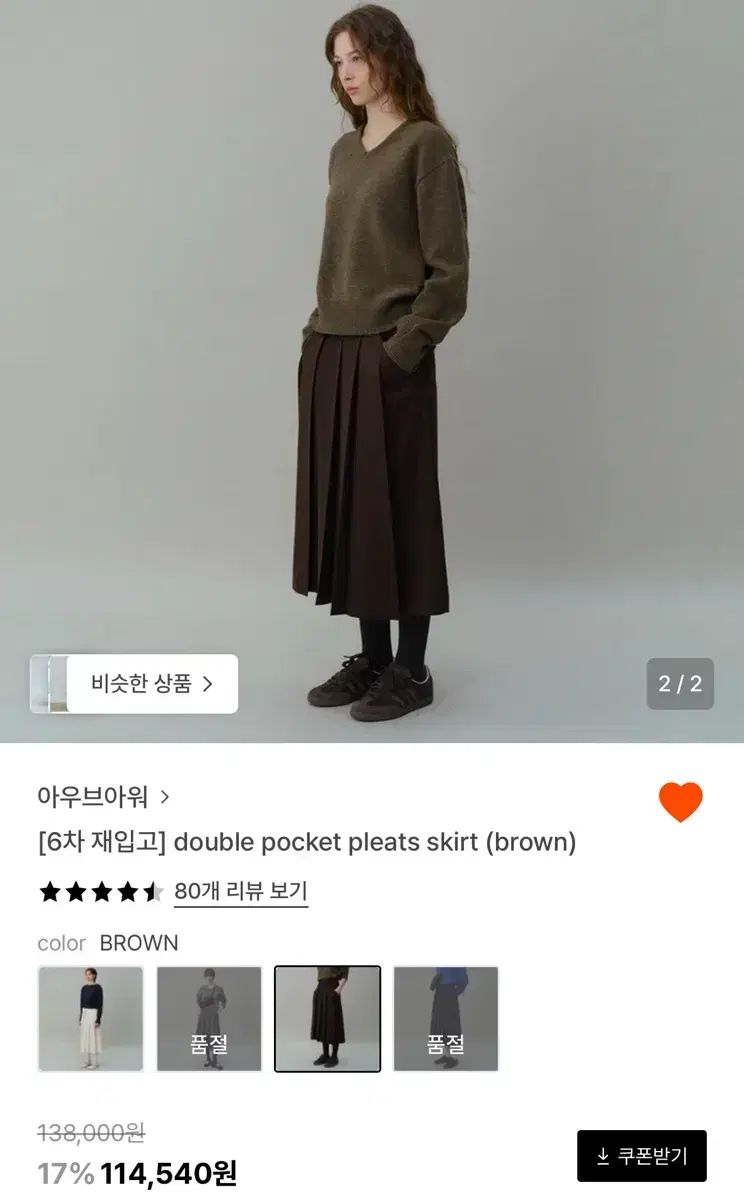Download coupon with 쿠폰받기 button

[x=642, y=1156]
